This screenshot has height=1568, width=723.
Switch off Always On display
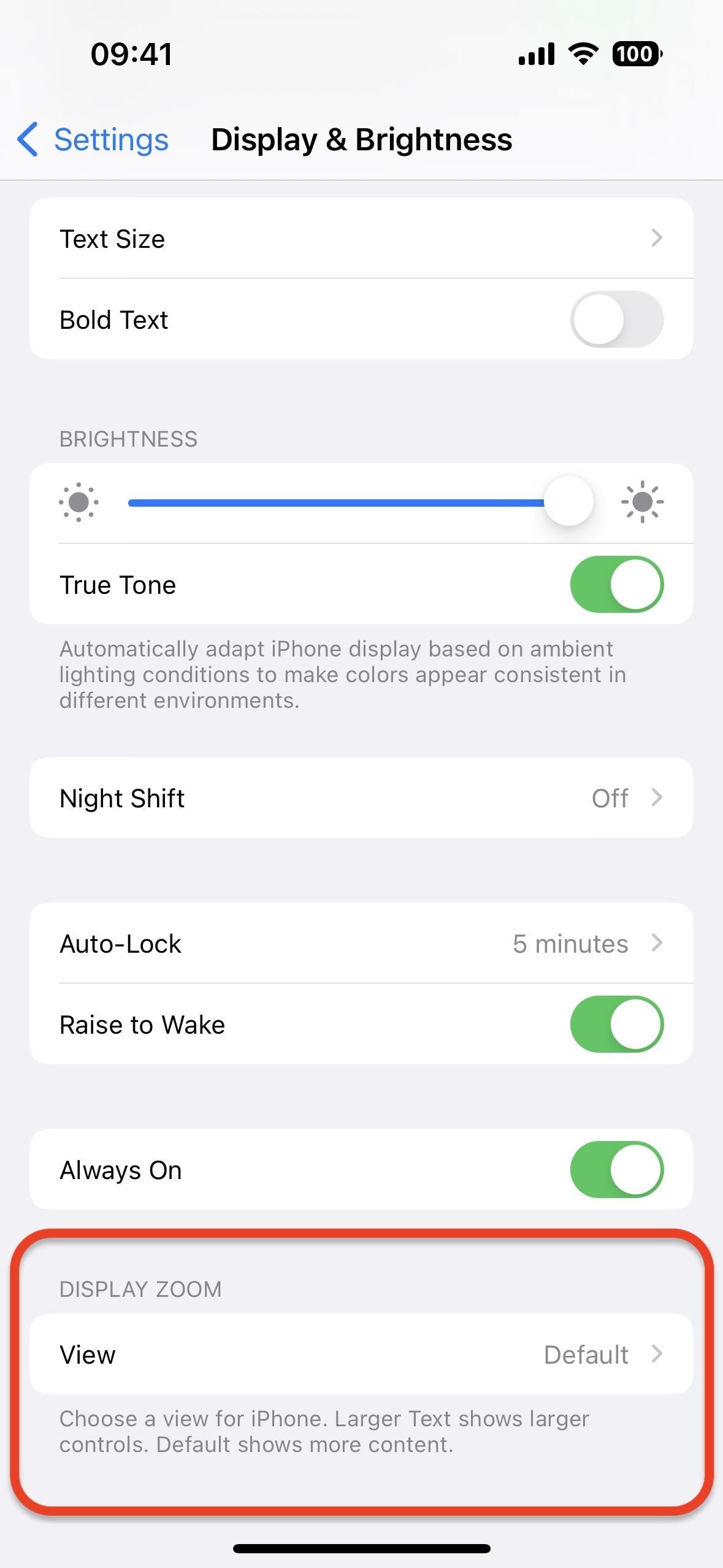click(x=616, y=1170)
